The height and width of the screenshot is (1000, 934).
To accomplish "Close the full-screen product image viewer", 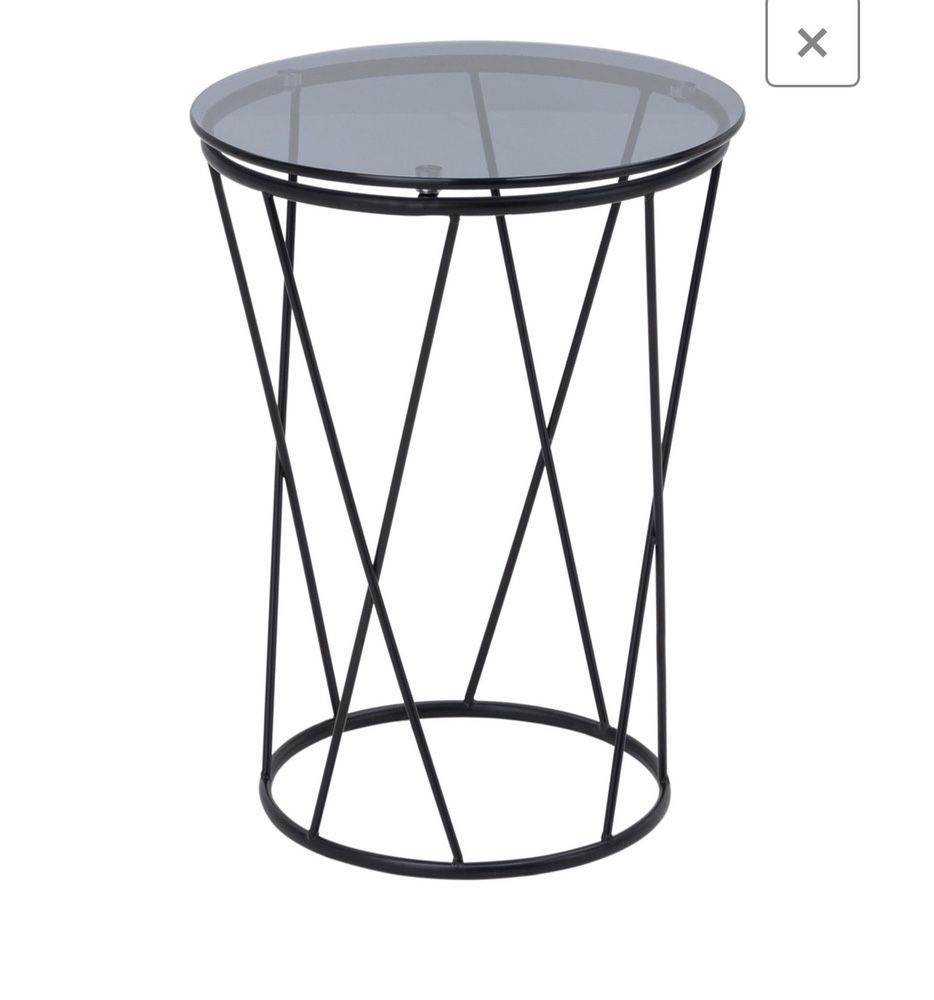I will pos(812,43).
